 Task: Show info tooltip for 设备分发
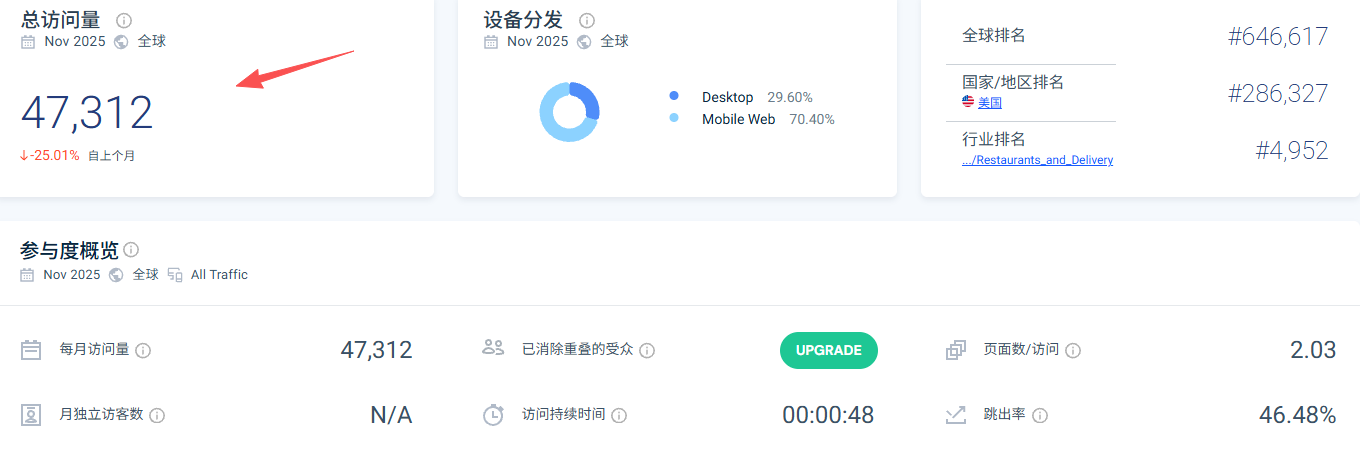[x=587, y=20]
